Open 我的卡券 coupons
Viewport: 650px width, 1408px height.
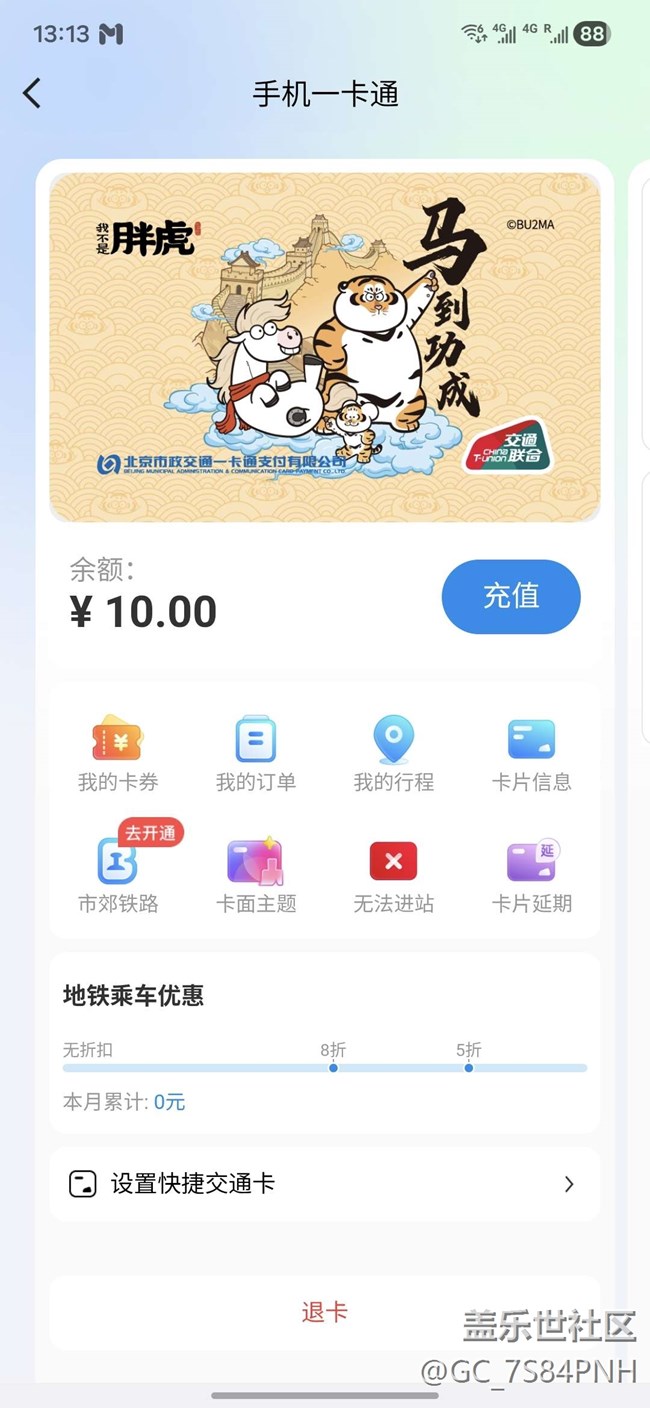[x=118, y=754]
